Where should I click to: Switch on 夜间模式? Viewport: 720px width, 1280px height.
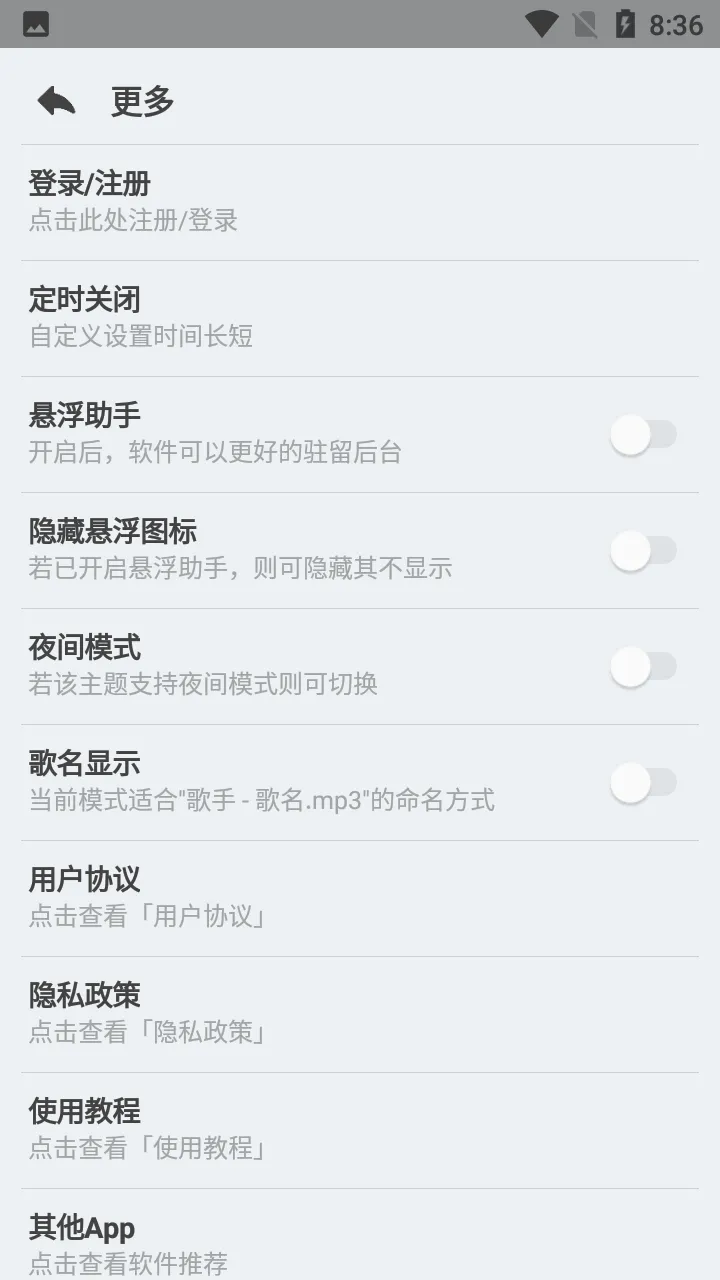pyautogui.click(x=643, y=667)
